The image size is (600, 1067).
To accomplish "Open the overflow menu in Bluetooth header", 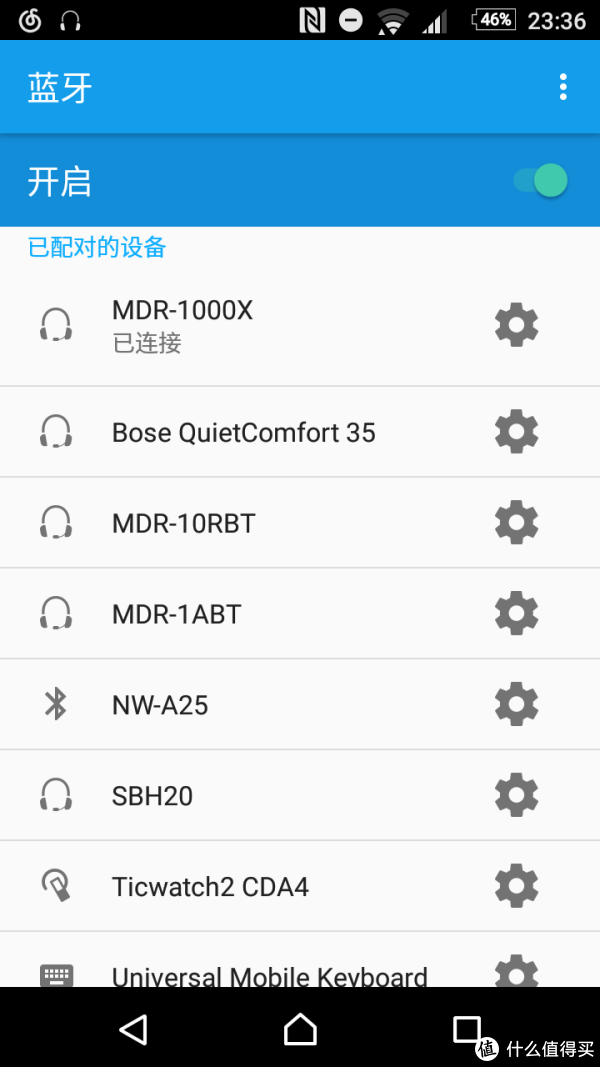I will tap(563, 87).
